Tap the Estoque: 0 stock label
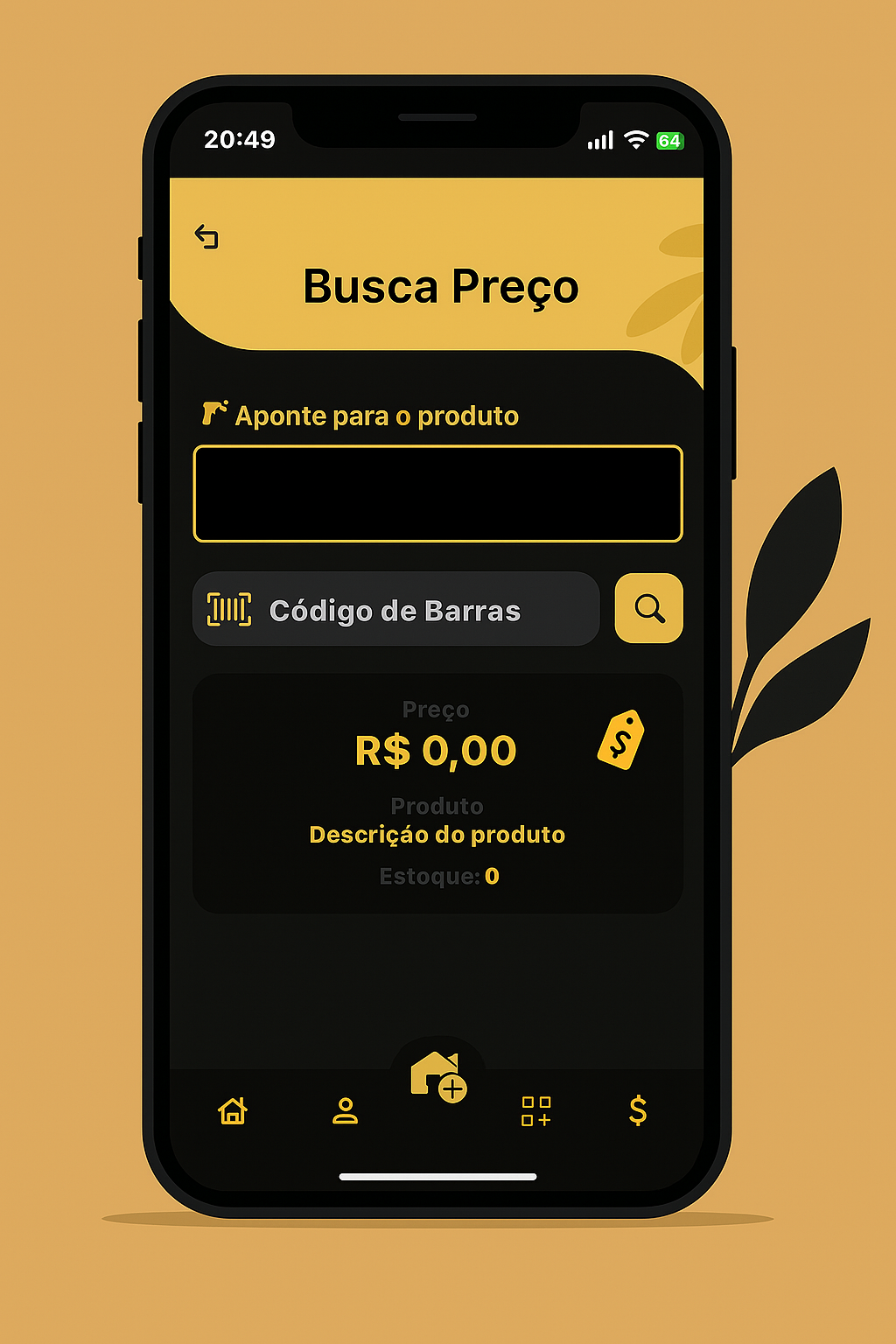The height and width of the screenshot is (1344, 896). (x=438, y=876)
